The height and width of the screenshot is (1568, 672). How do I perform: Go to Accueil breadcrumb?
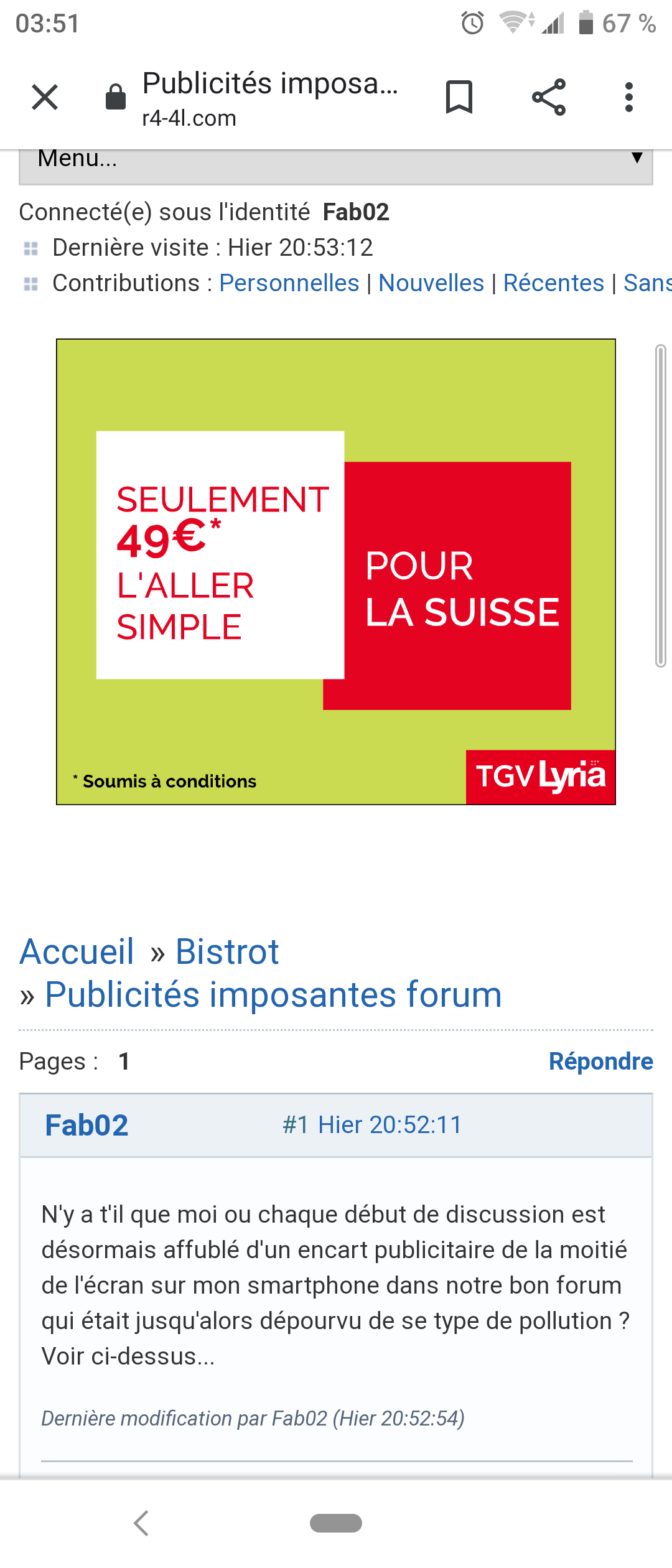coord(77,952)
